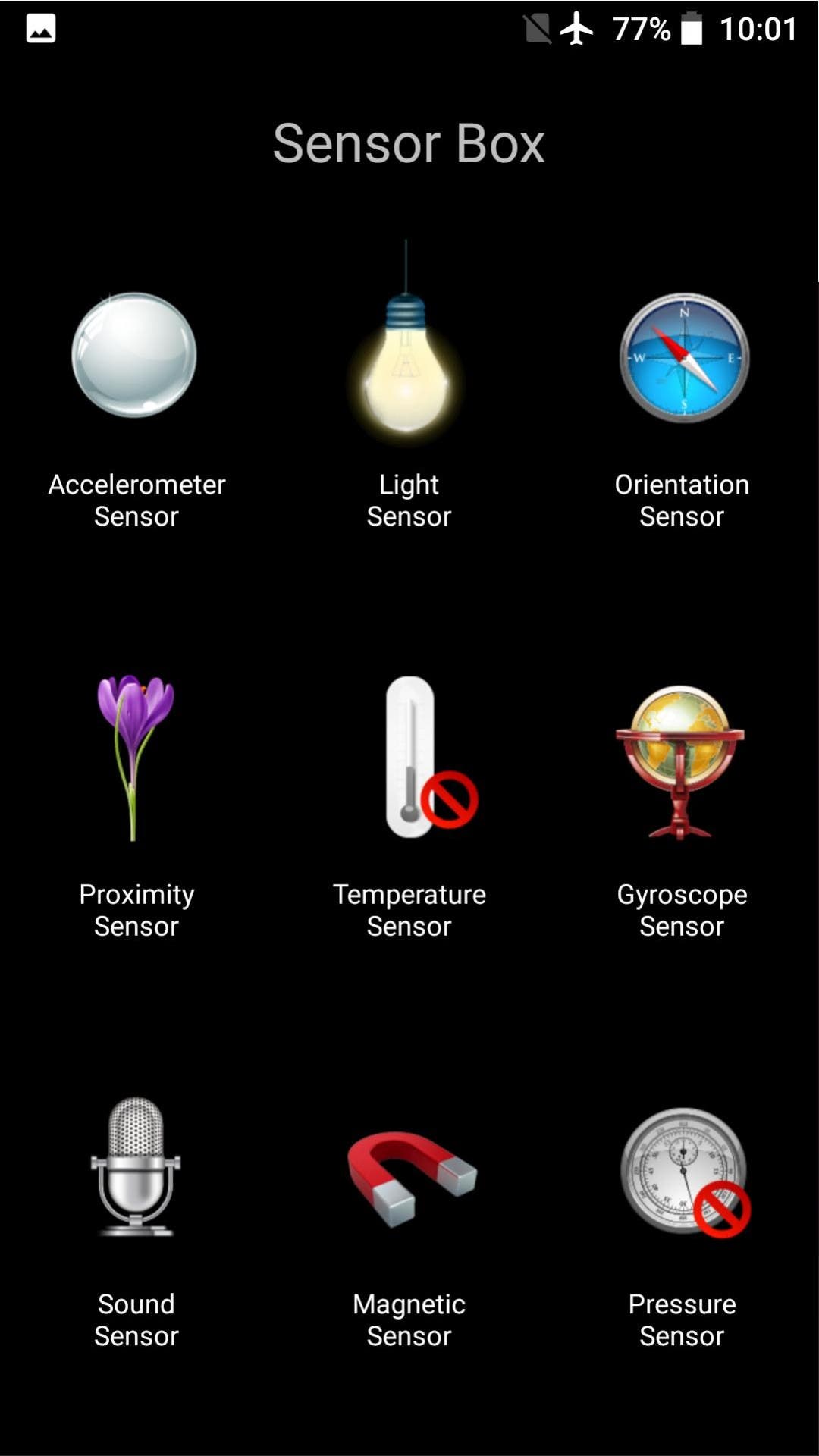Open the Accelerometer Sensor
The width and height of the screenshot is (819, 1456).
(x=135, y=355)
